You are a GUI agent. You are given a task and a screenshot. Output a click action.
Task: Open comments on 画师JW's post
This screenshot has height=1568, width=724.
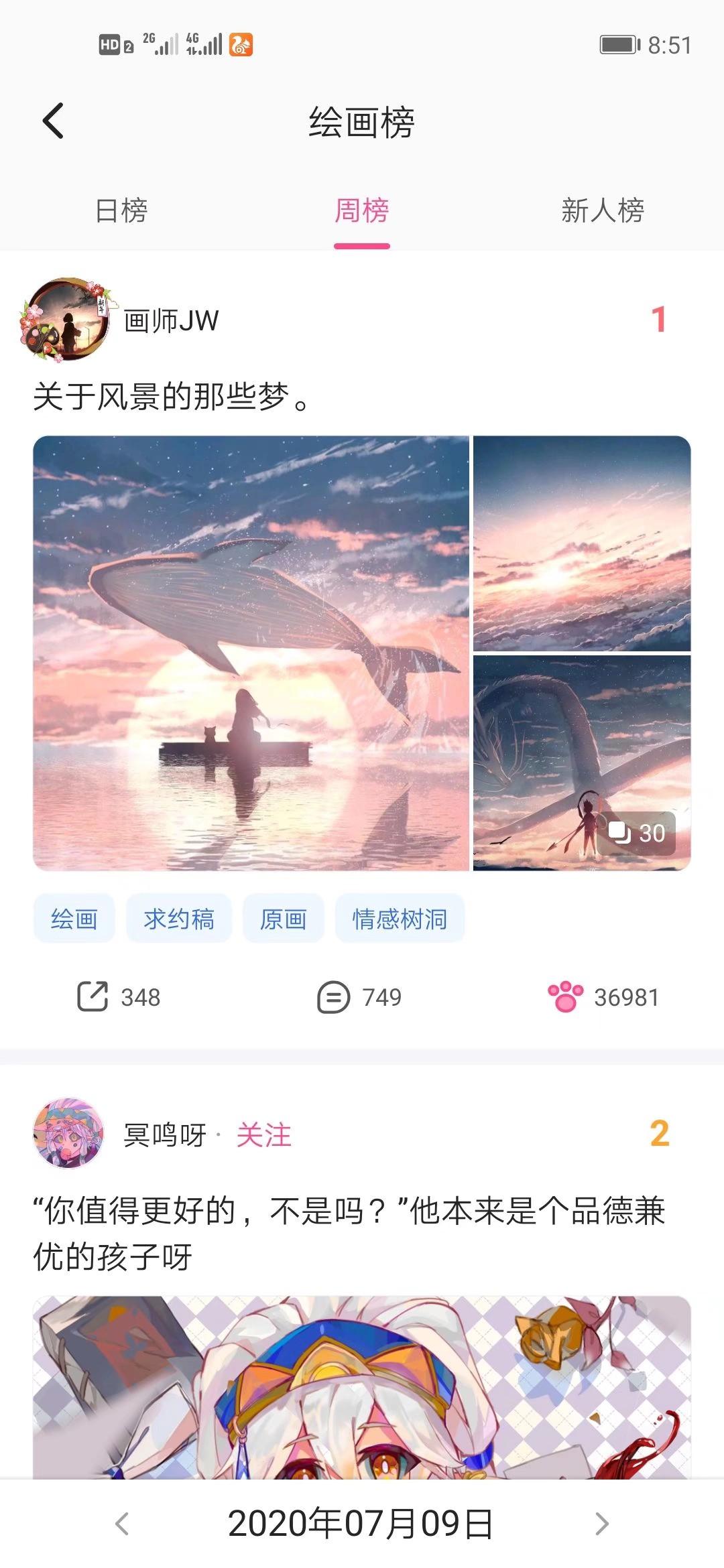(x=359, y=997)
